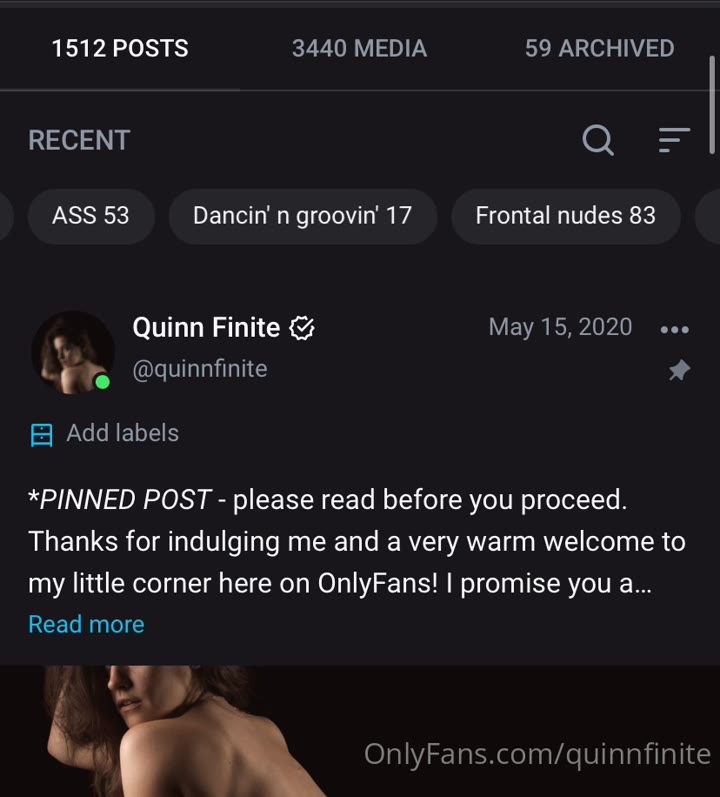Image resolution: width=720 pixels, height=797 pixels.
Task: Select the ASS 53 label chip
Action: click(x=91, y=216)
